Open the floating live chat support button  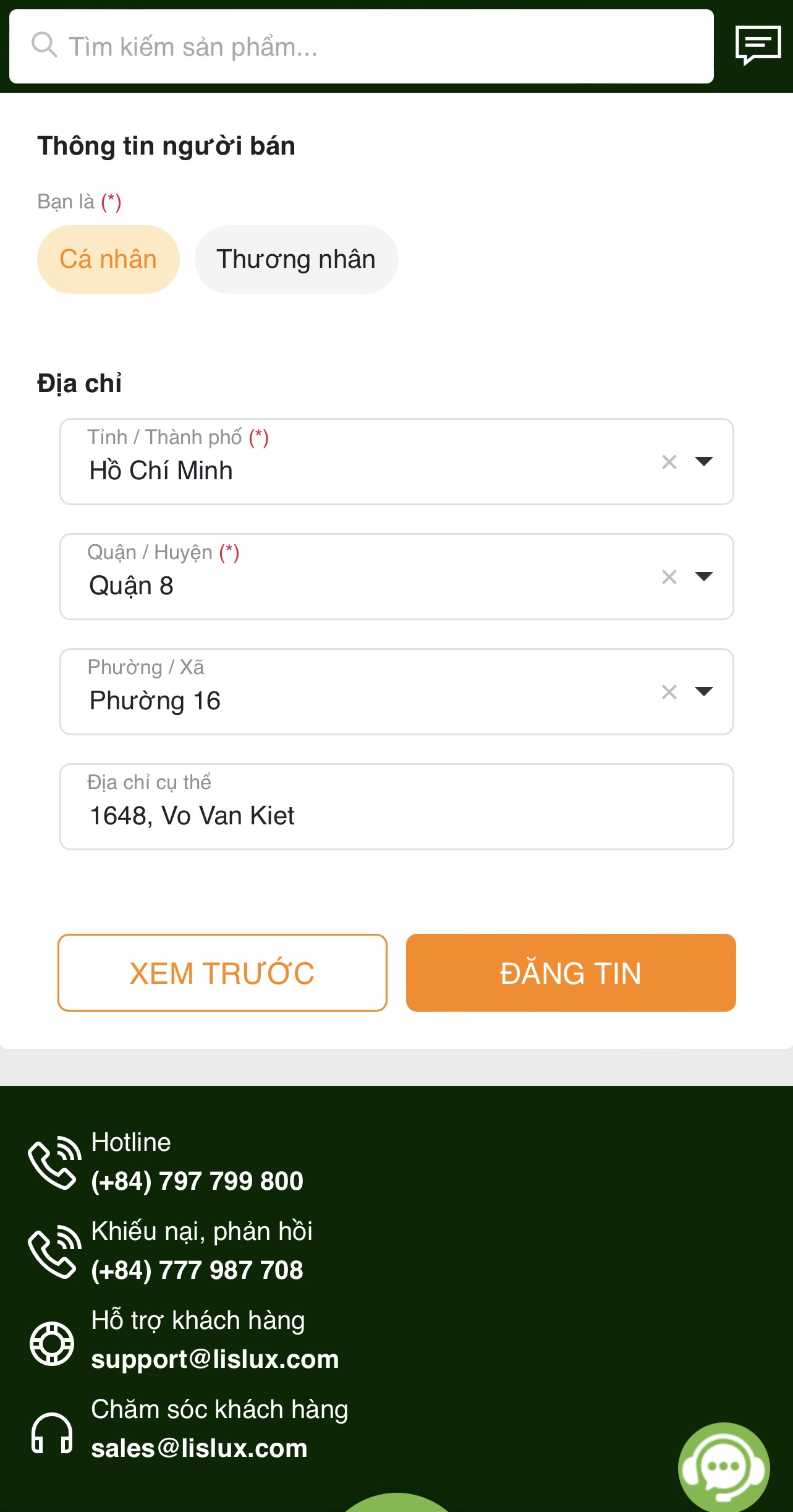pyautogui.click(x=723, y=1467)
